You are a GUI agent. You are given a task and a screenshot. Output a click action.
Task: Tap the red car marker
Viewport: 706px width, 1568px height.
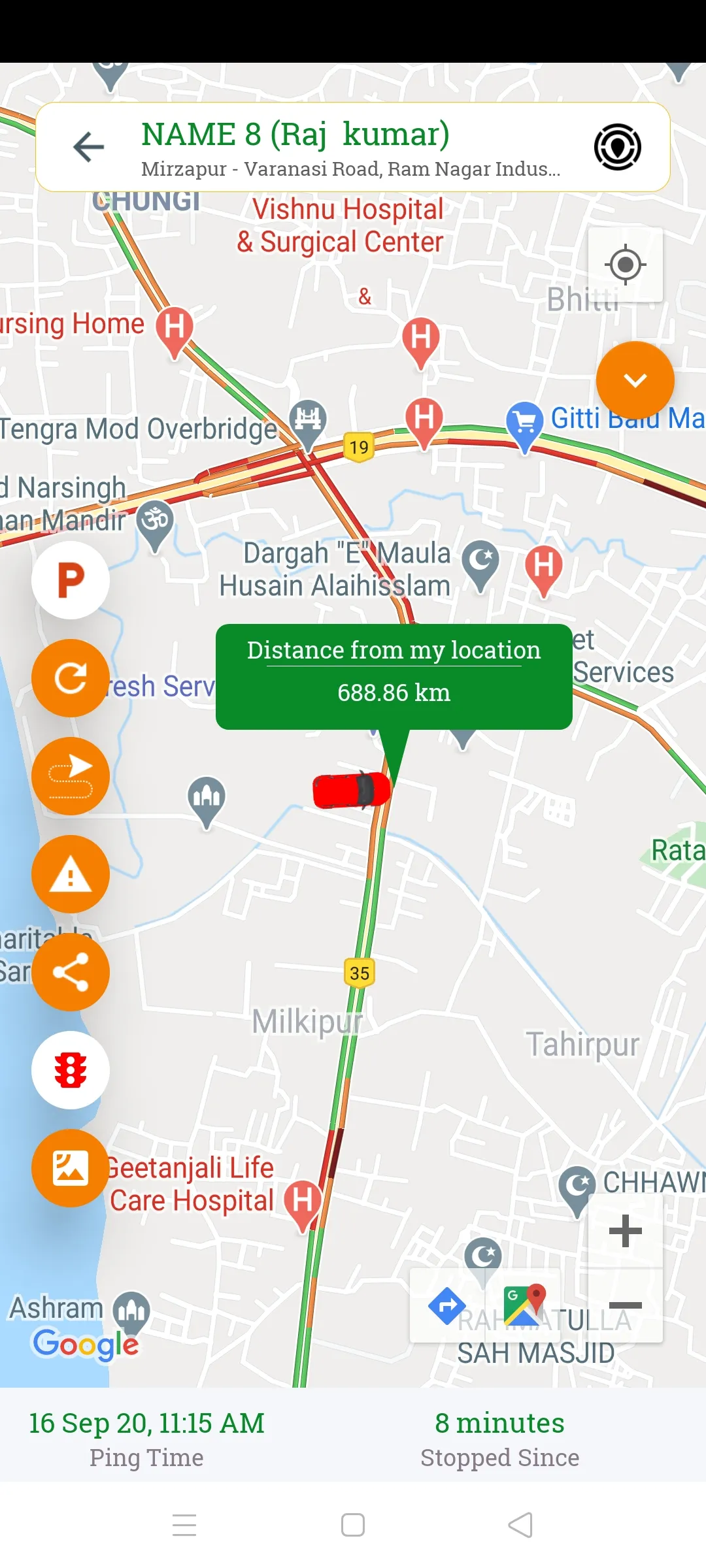pos(351,790)
